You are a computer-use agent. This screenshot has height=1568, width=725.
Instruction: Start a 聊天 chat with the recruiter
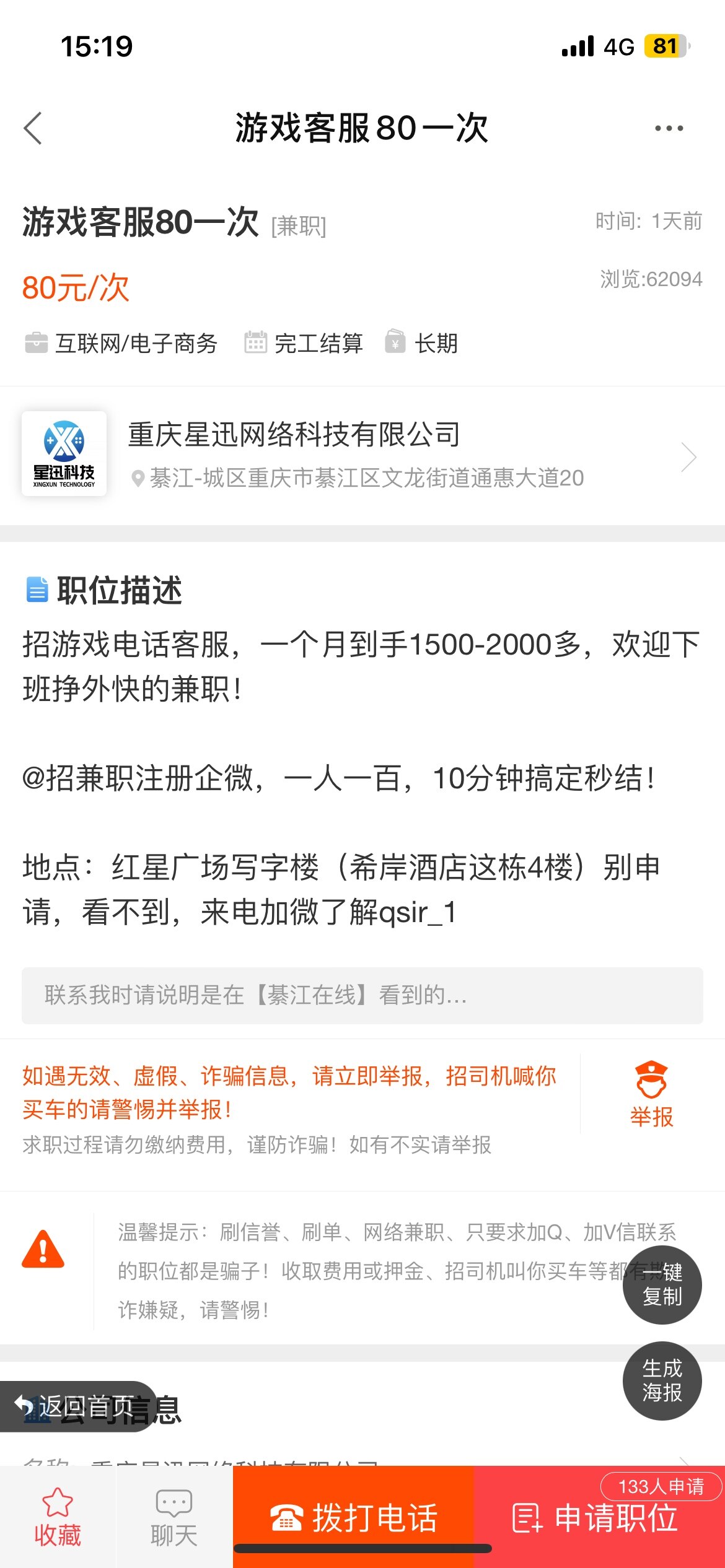[x=174, y=1517]
